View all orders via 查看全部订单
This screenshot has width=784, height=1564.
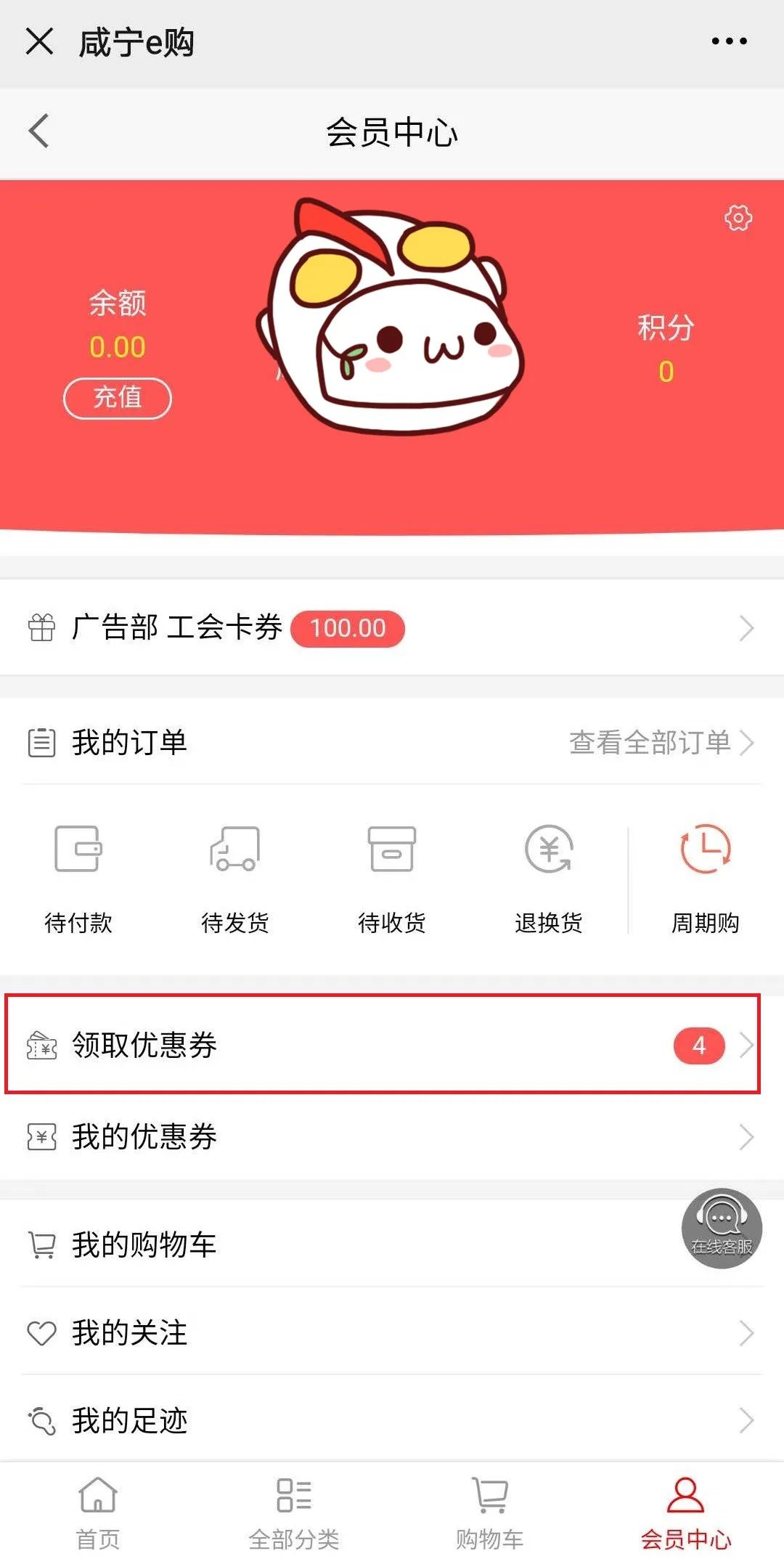click(x=661, y=743)
